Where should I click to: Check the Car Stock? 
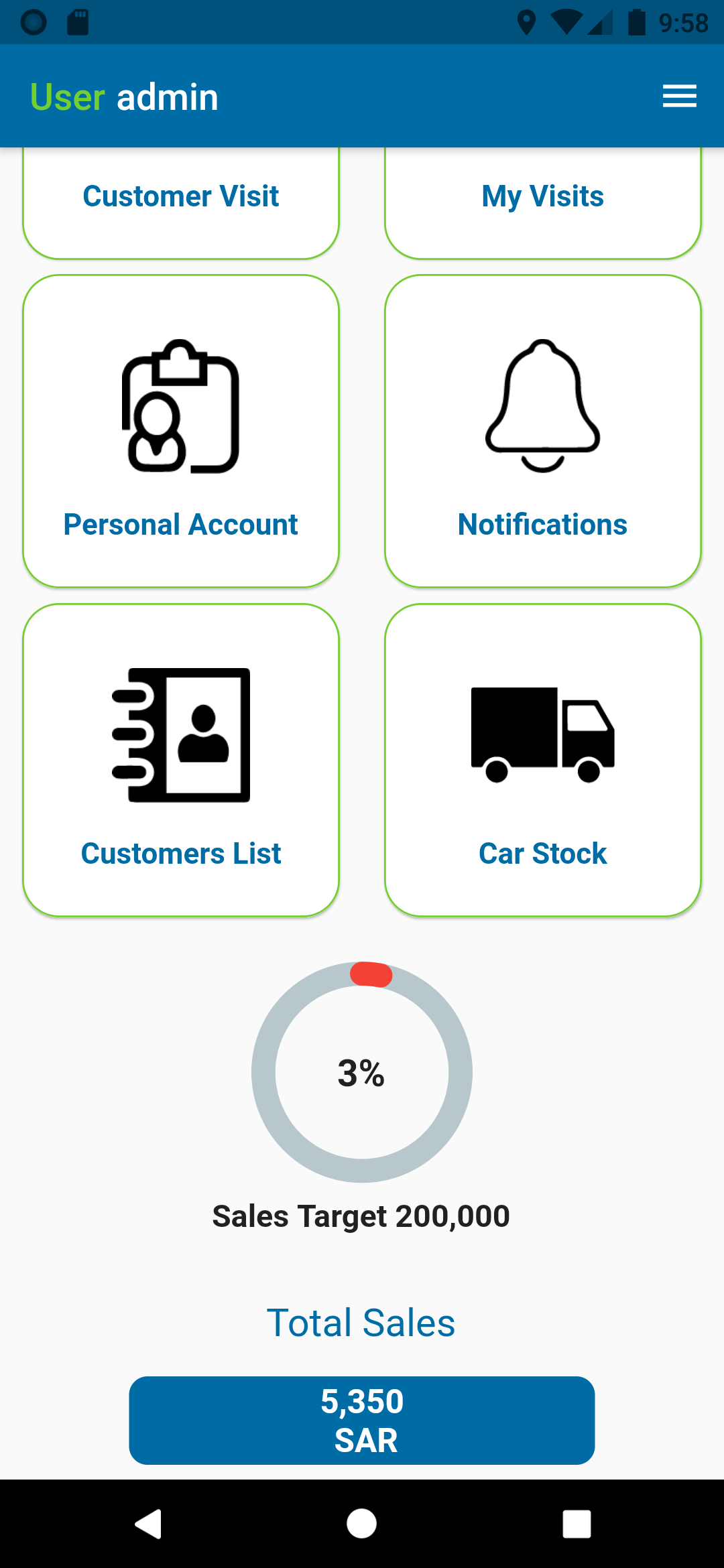click(543, 760)
